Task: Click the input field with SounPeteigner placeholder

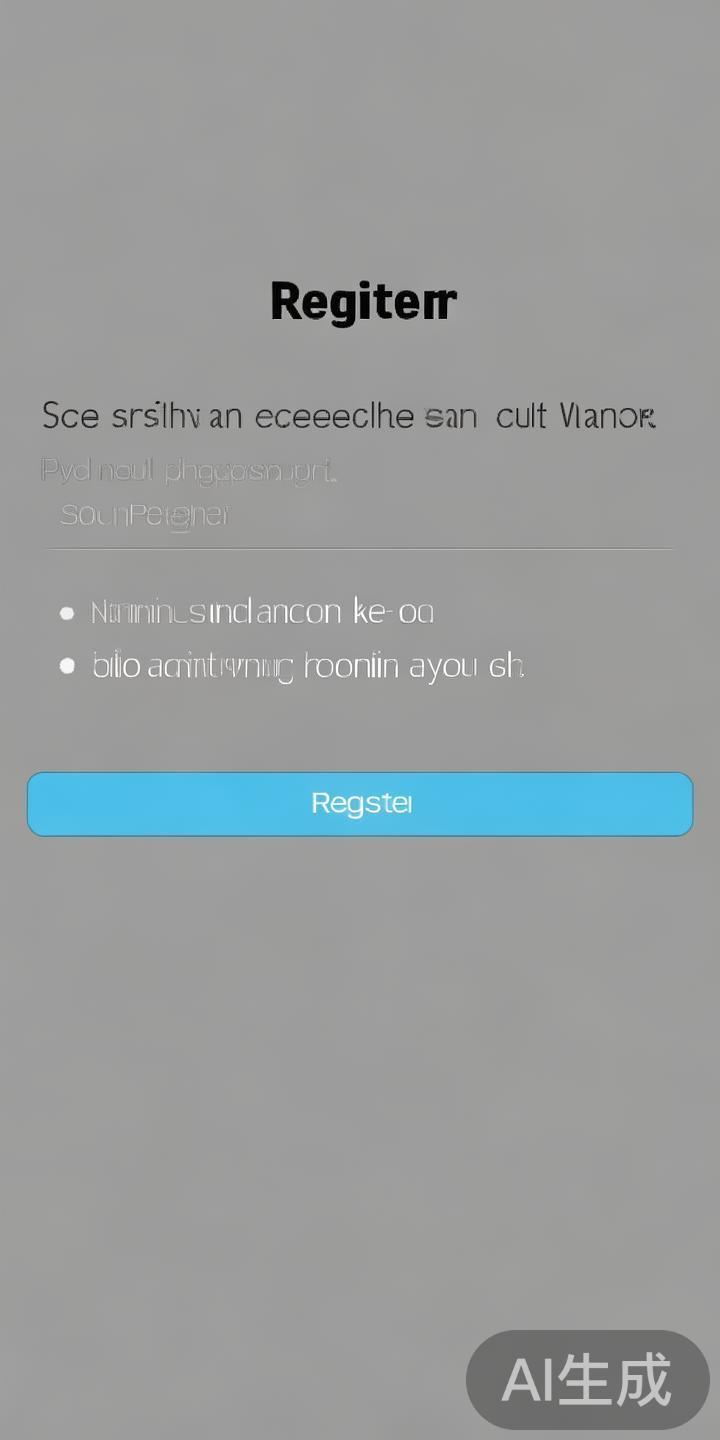Action: (x=360, y=515)
